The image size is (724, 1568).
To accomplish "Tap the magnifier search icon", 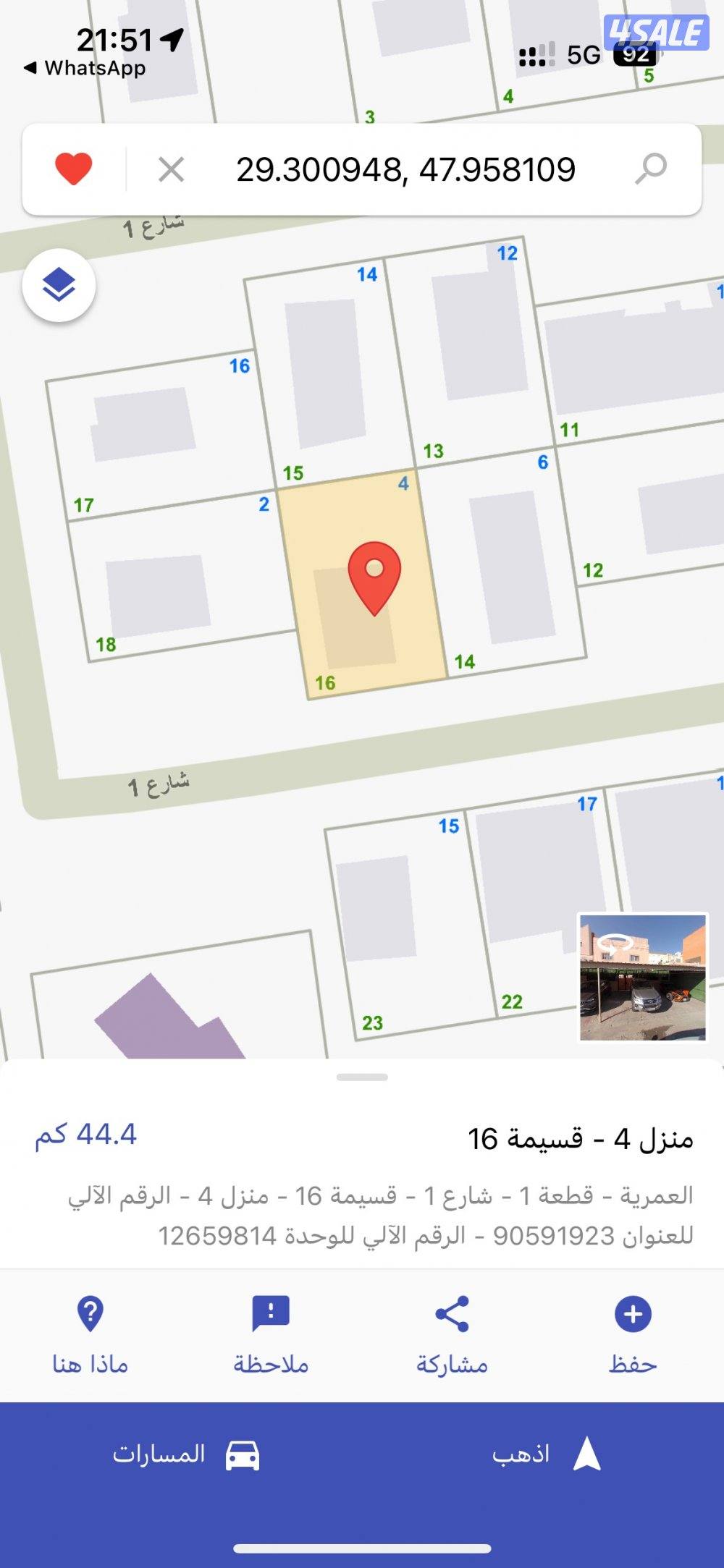I will [650, 169].
